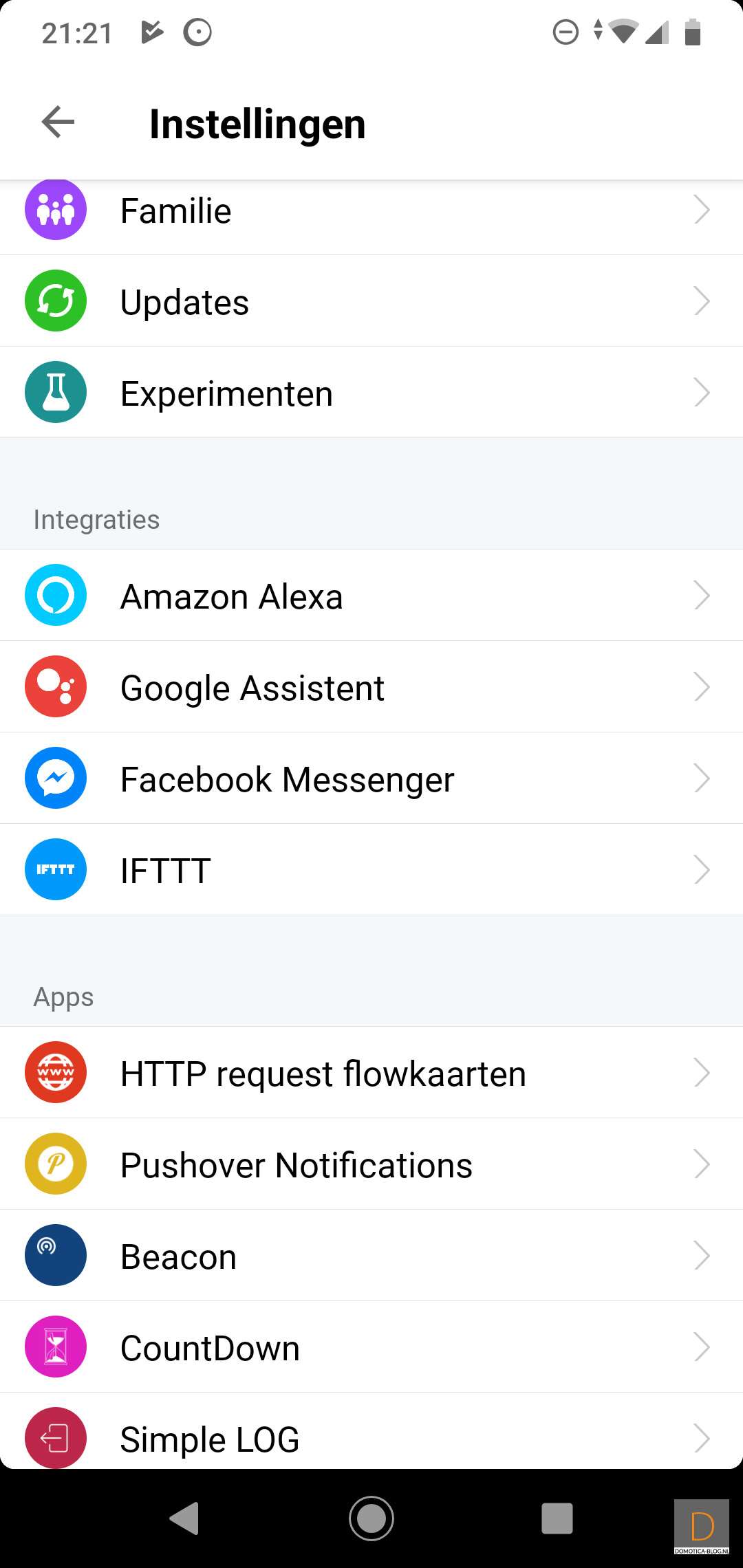This screenshot has width=743, height=1568.
Task: Open Simple LOG app settings
Action: point(371,1436)
